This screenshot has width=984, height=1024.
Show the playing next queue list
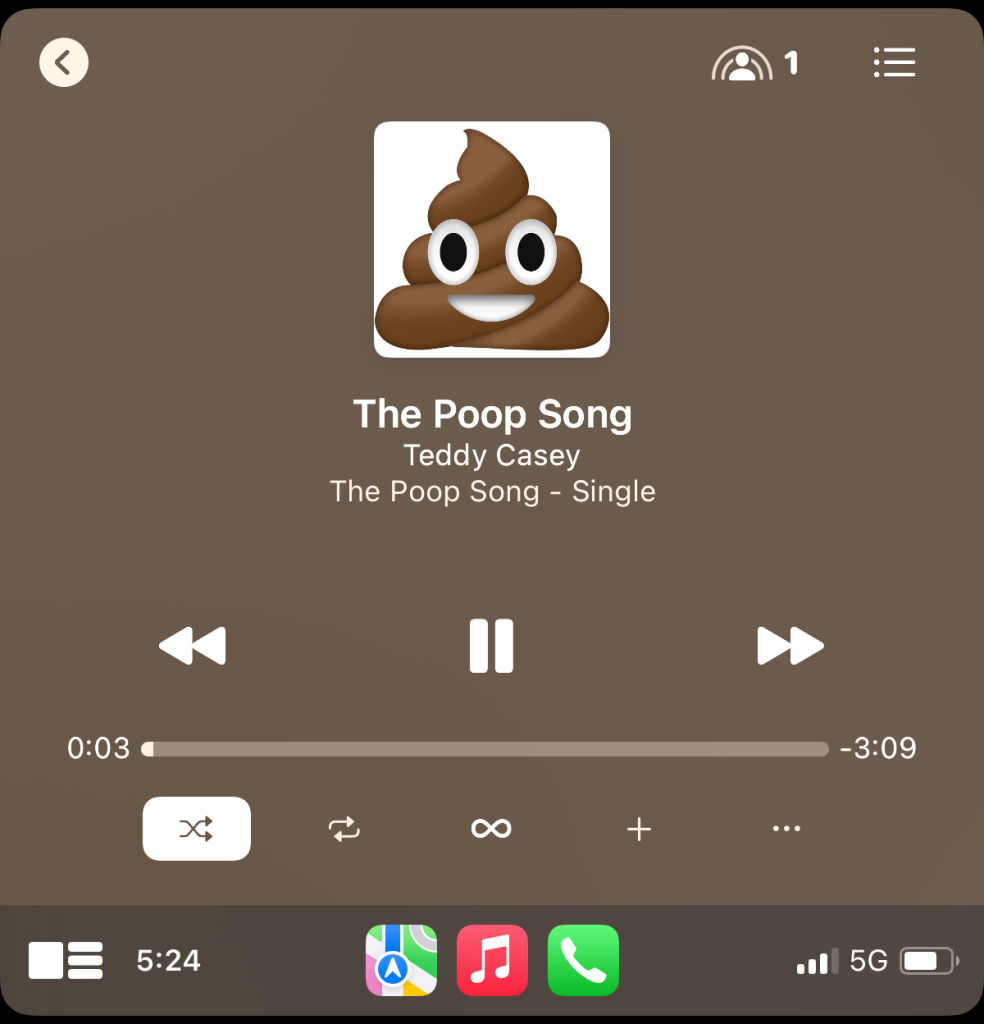pyautogui.click(x=894, y=63)
